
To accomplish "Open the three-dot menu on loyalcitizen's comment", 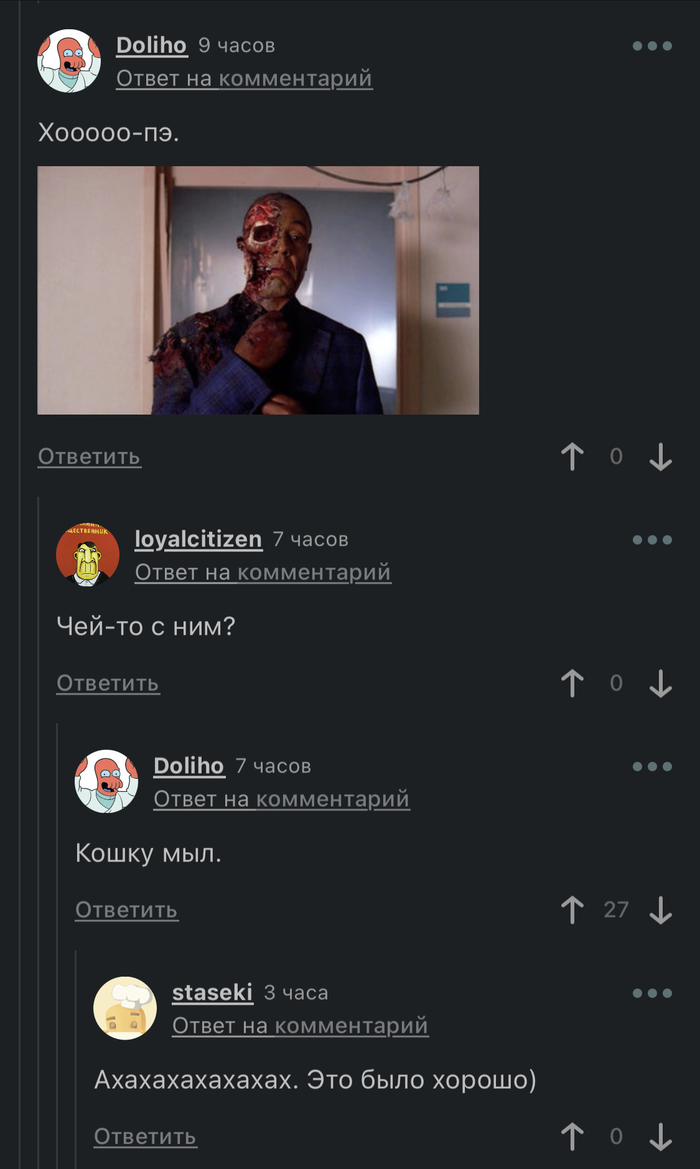I will coord(652,540).
